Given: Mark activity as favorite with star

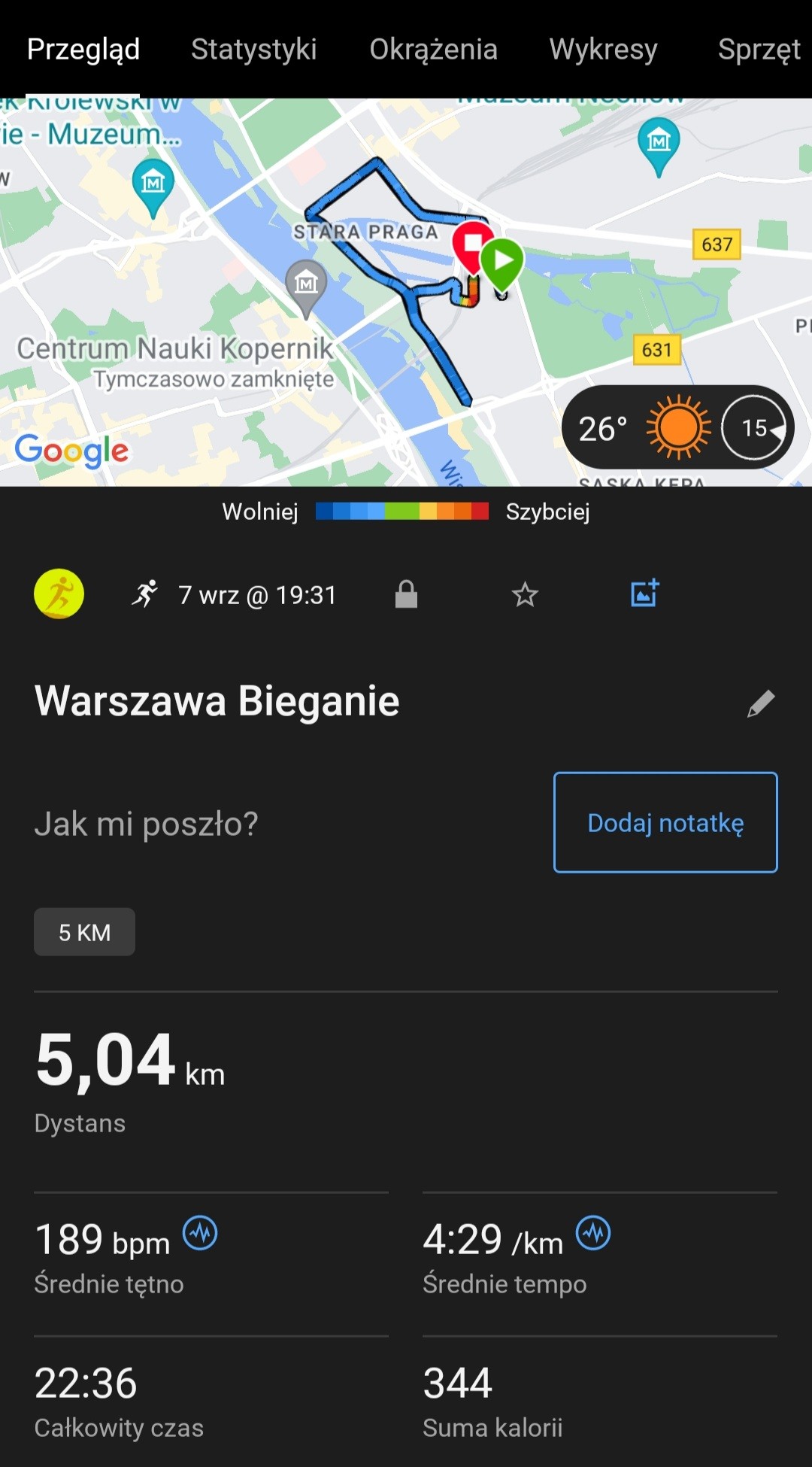Looking at the screenshot, I should pyautogui.click(x=525, y=595).
